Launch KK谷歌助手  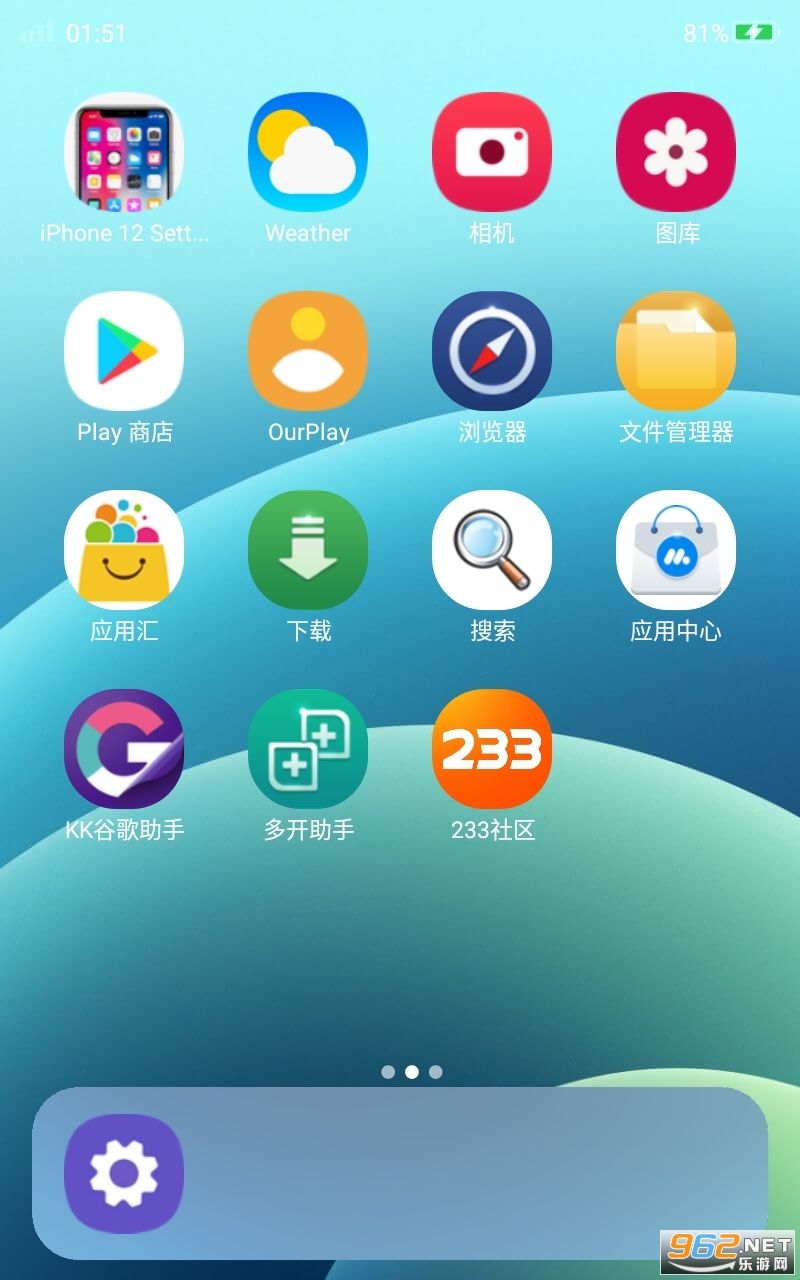click(x=124, y=749)
